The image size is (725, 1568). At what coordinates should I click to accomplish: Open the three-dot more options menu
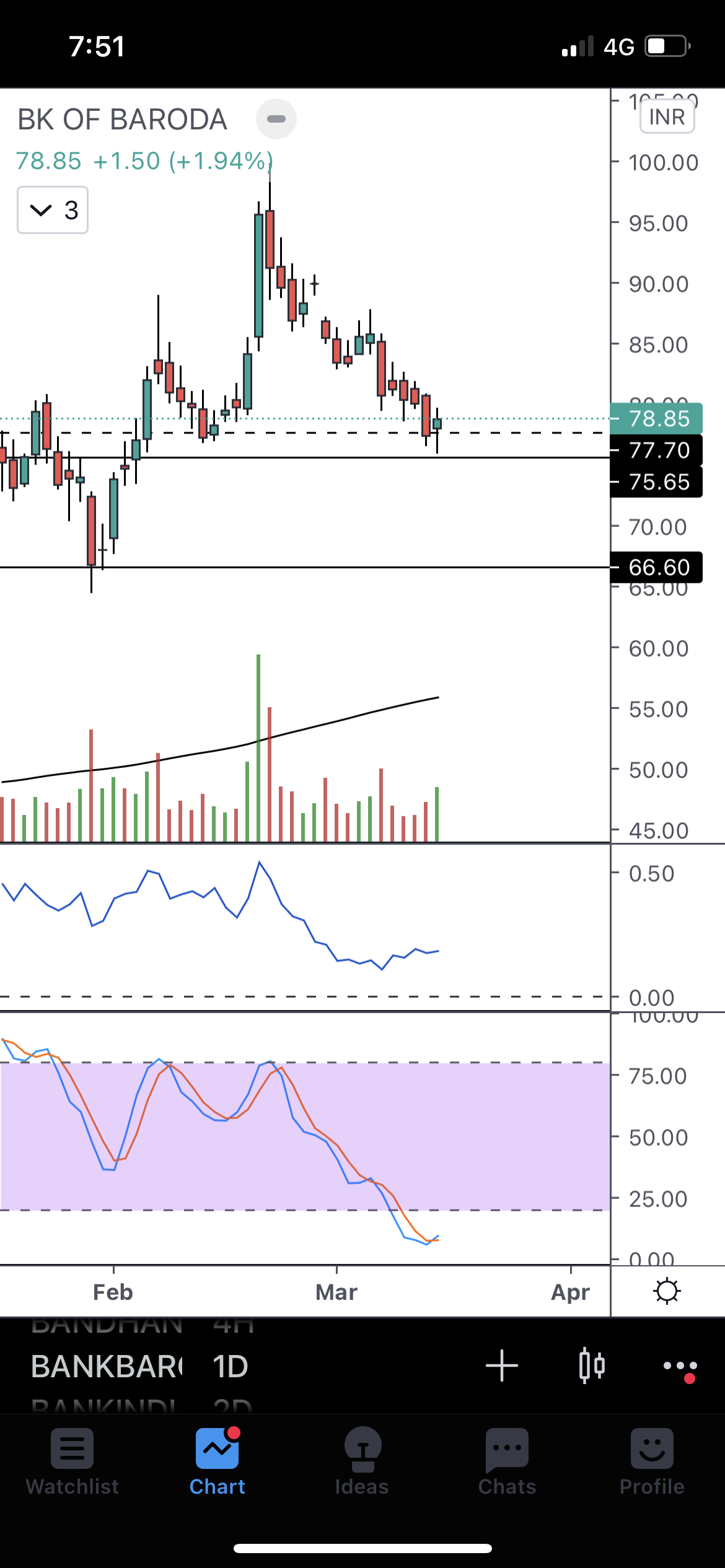[x=680, y=1366]
